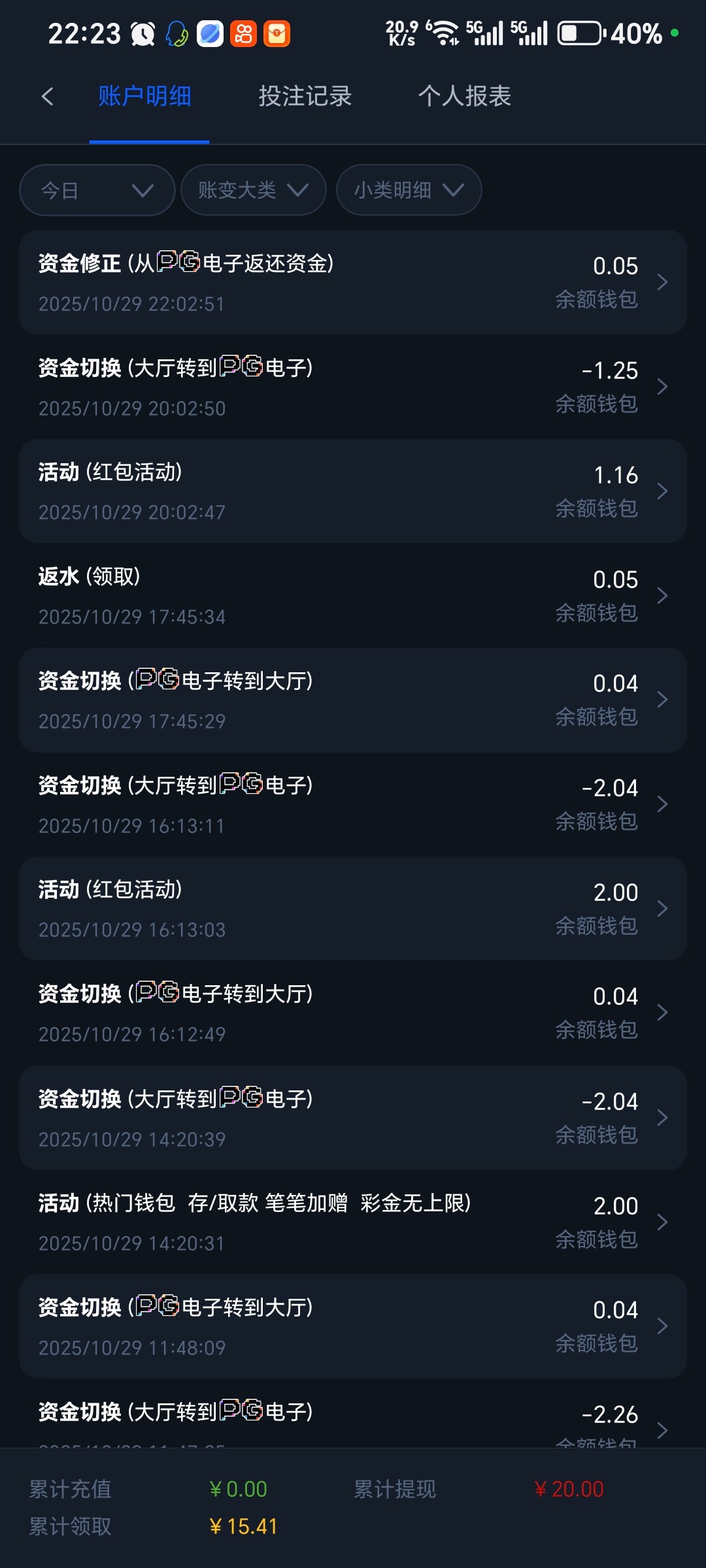Tap the orange red-envelope app icon in status bar
Image resolution: width=706 pixels, height=1568 pixels.
pos(276,34)
